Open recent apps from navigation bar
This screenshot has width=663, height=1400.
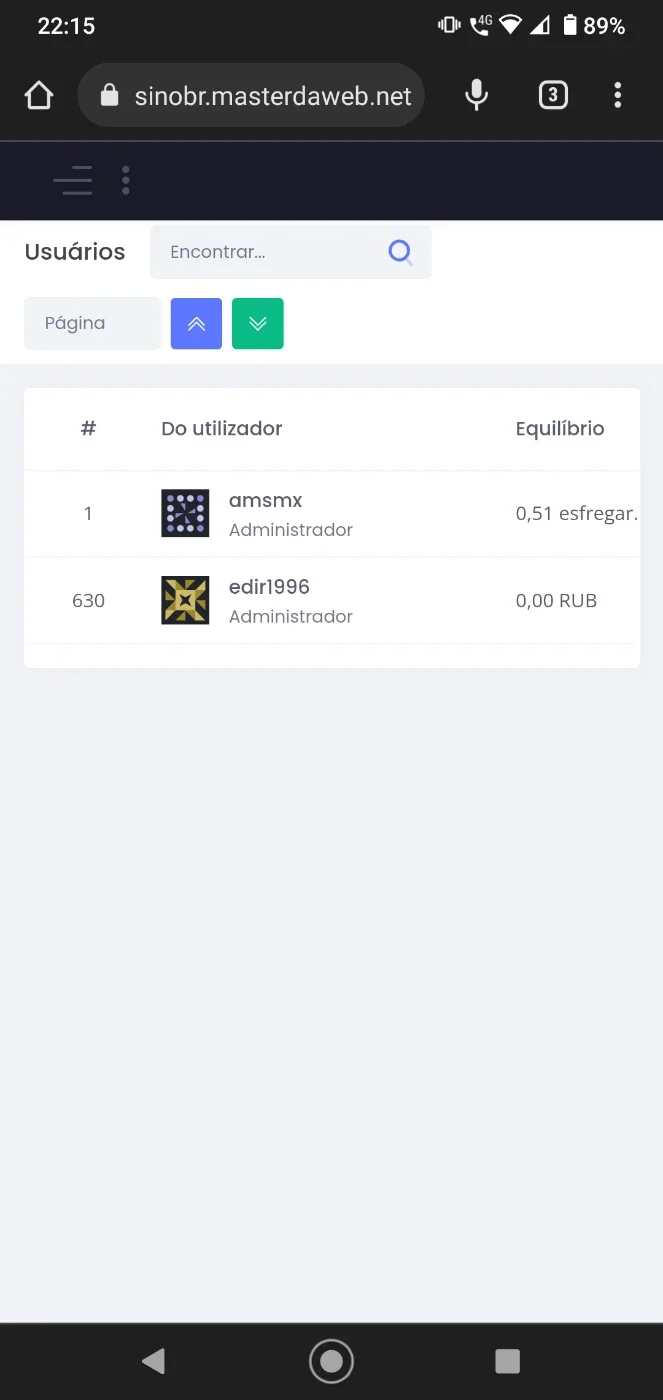[x=508, y=1361]
